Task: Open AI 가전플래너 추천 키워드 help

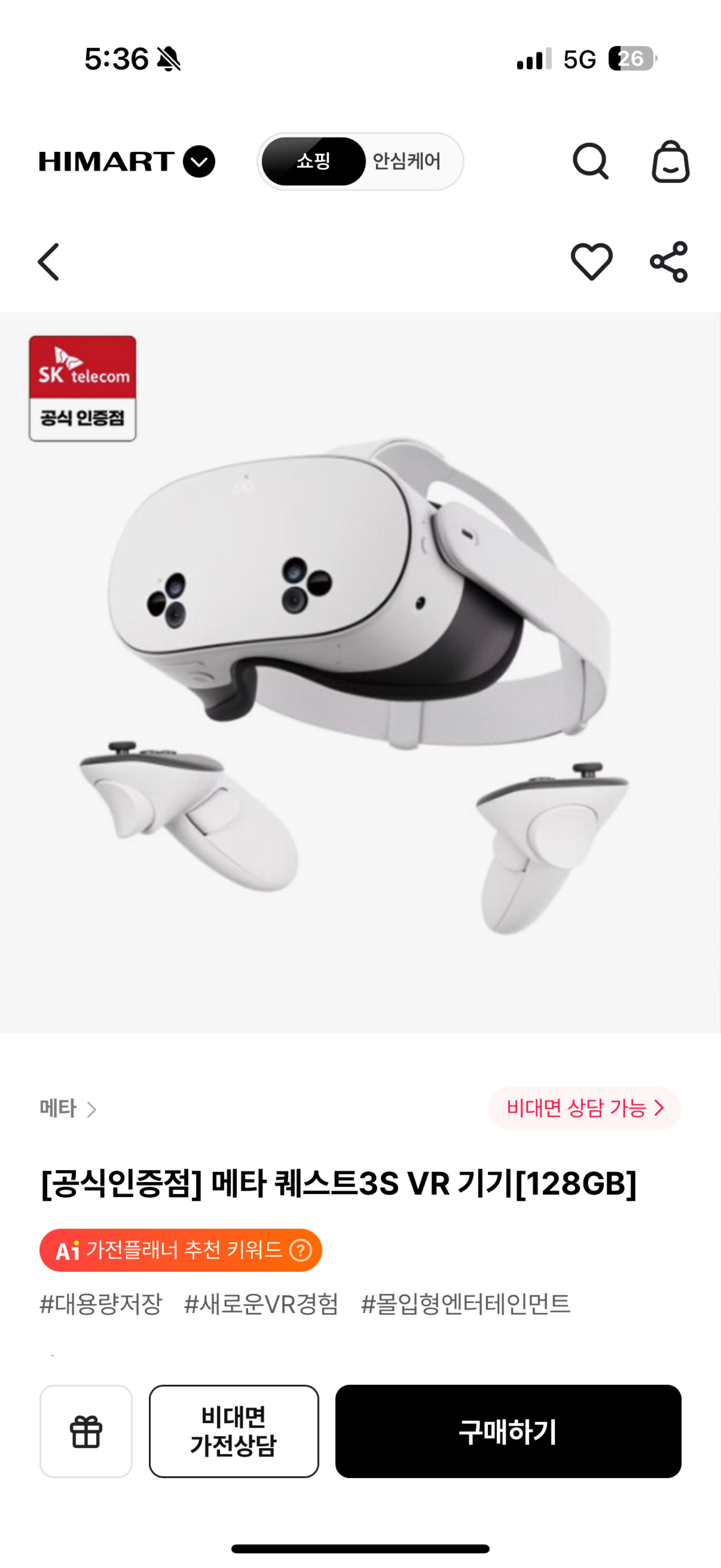Action: [300, 1250]
